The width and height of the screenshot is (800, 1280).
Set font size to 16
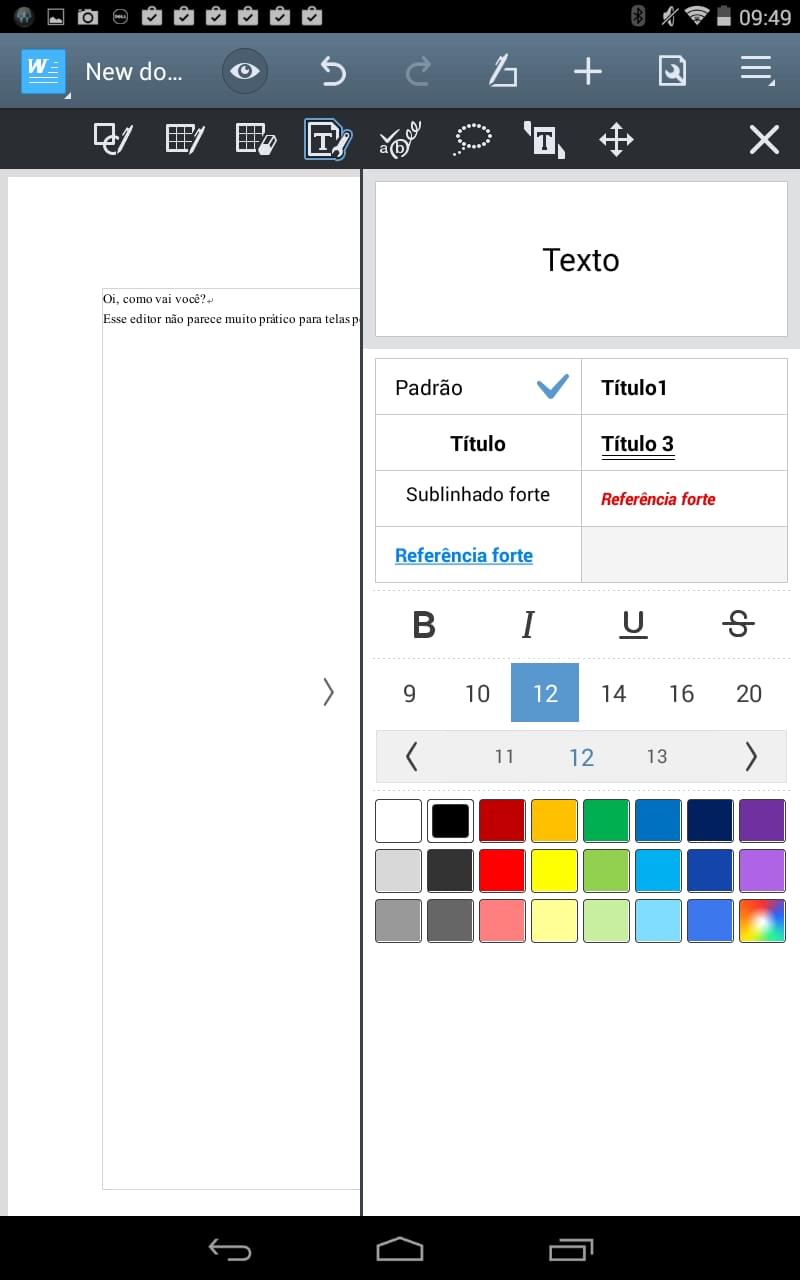(x=681, y=693)
